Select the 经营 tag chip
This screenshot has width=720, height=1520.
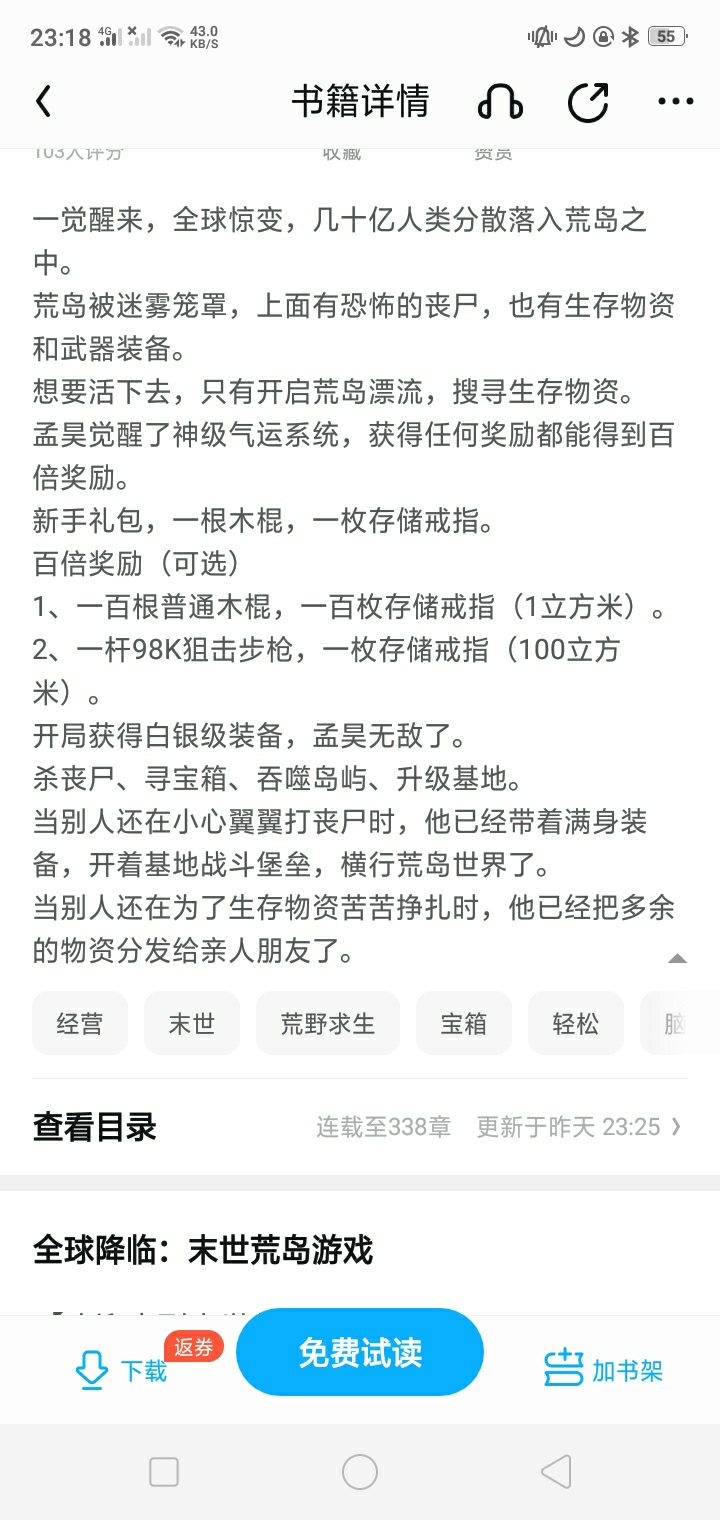point(80,1023)
